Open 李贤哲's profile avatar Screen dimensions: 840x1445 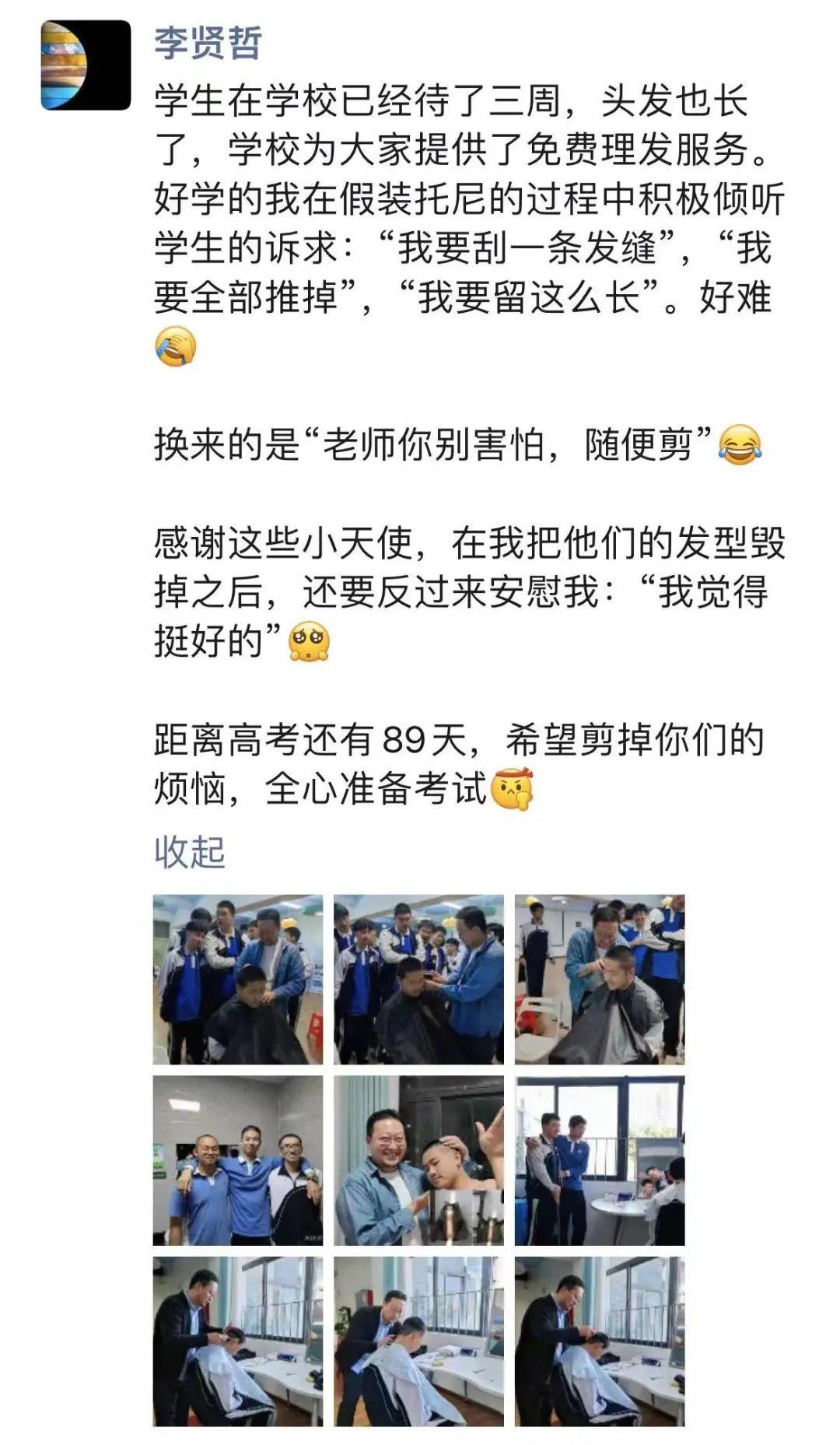(86, 65)
